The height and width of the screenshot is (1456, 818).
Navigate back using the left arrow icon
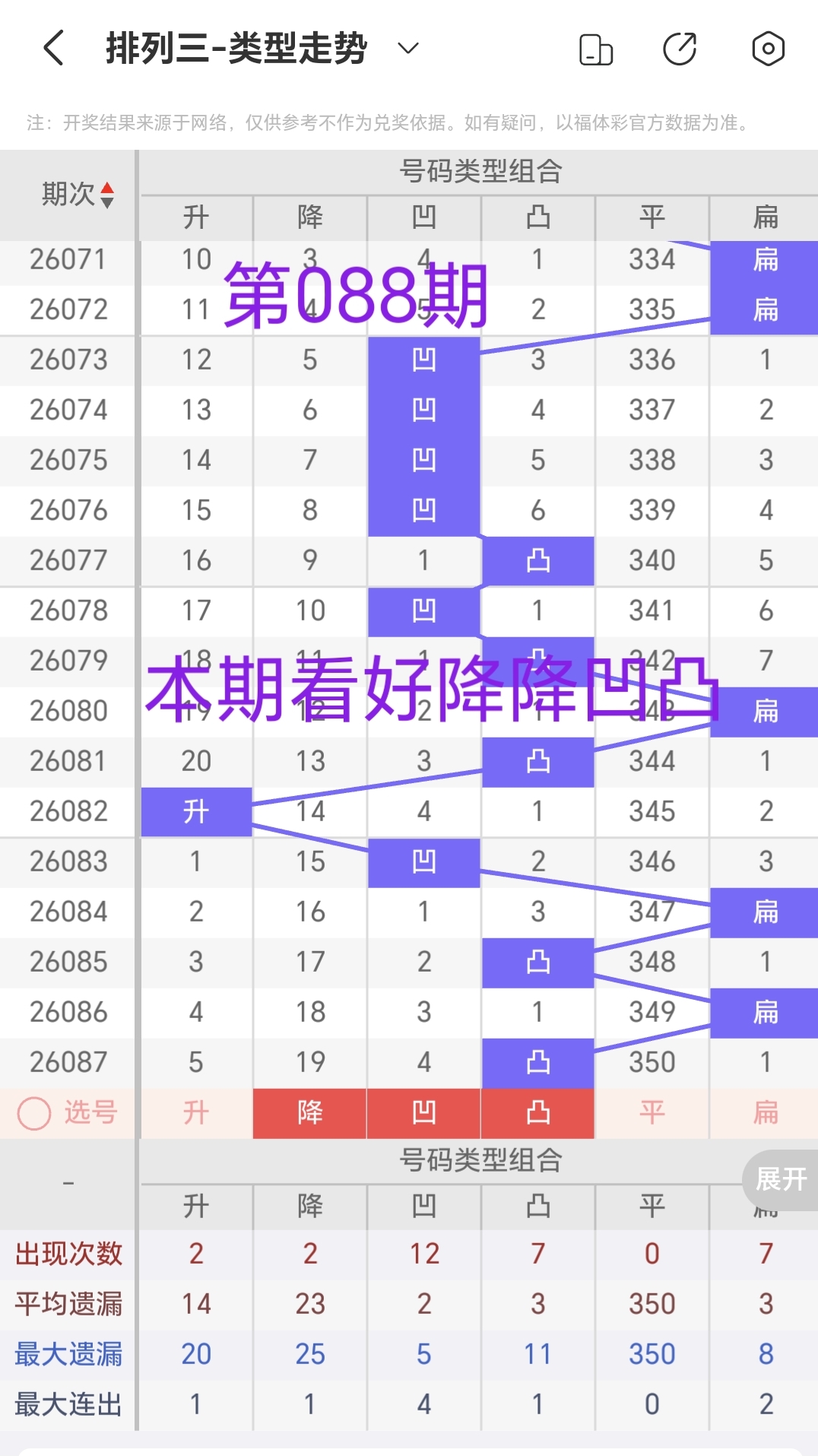point(51,48)
